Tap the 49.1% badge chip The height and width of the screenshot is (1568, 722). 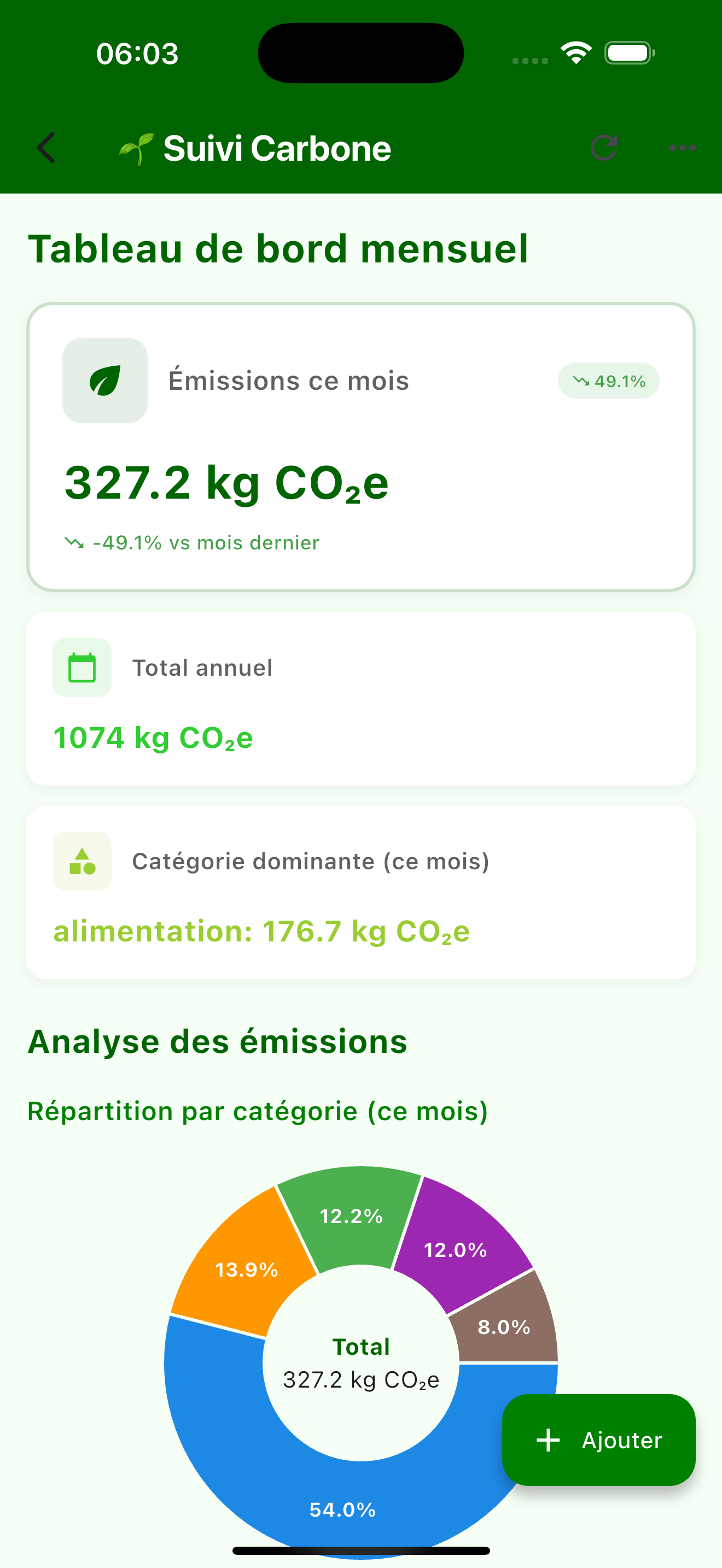[x=608, y=381]
